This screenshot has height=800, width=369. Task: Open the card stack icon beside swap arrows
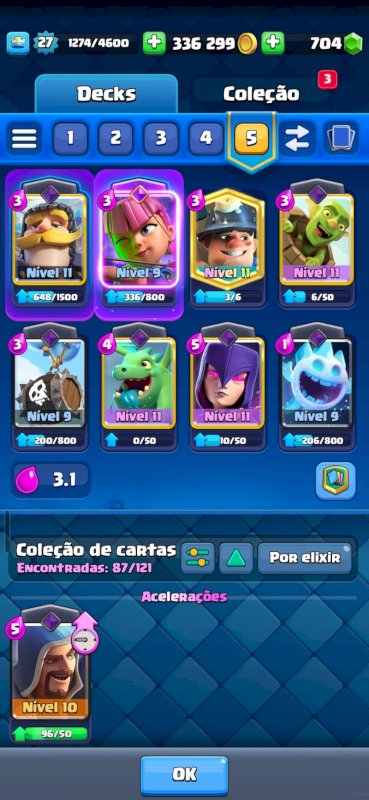pyautogui.click(x=340, y=138)
